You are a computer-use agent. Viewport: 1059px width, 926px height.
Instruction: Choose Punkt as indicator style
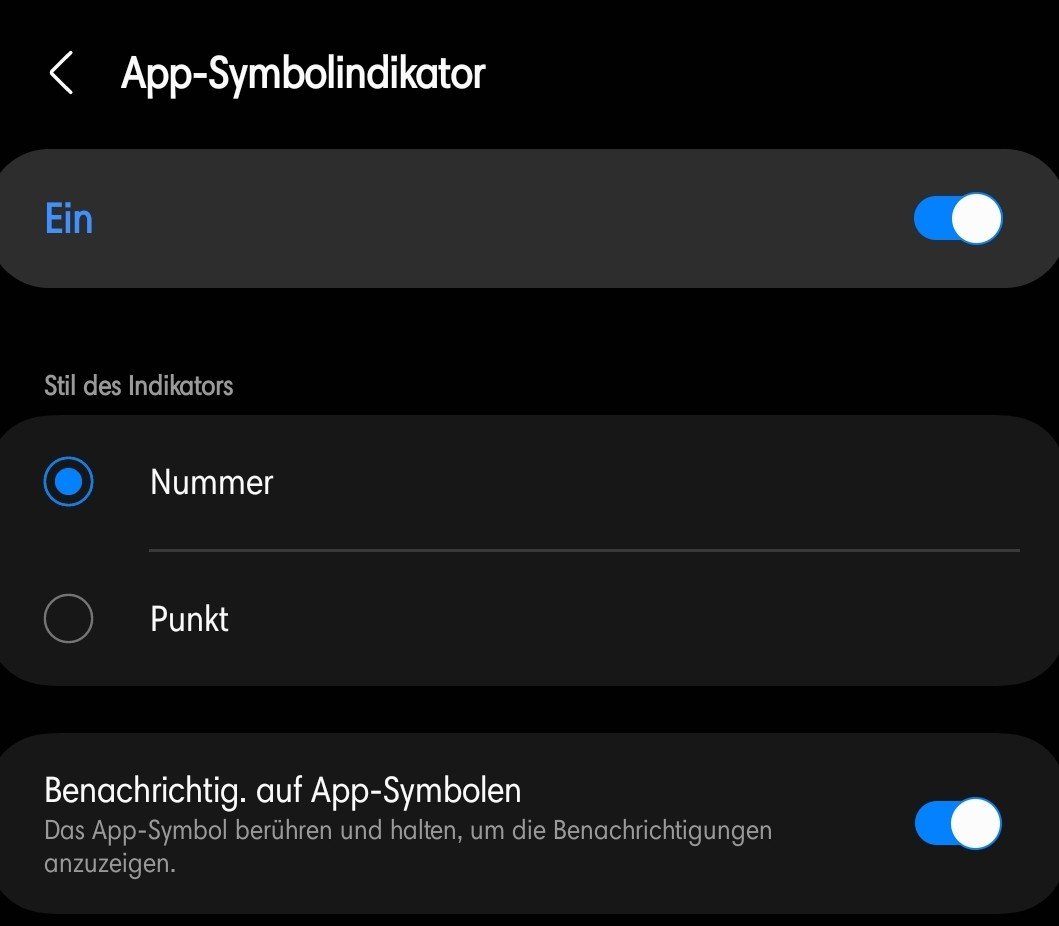[69, 619]
